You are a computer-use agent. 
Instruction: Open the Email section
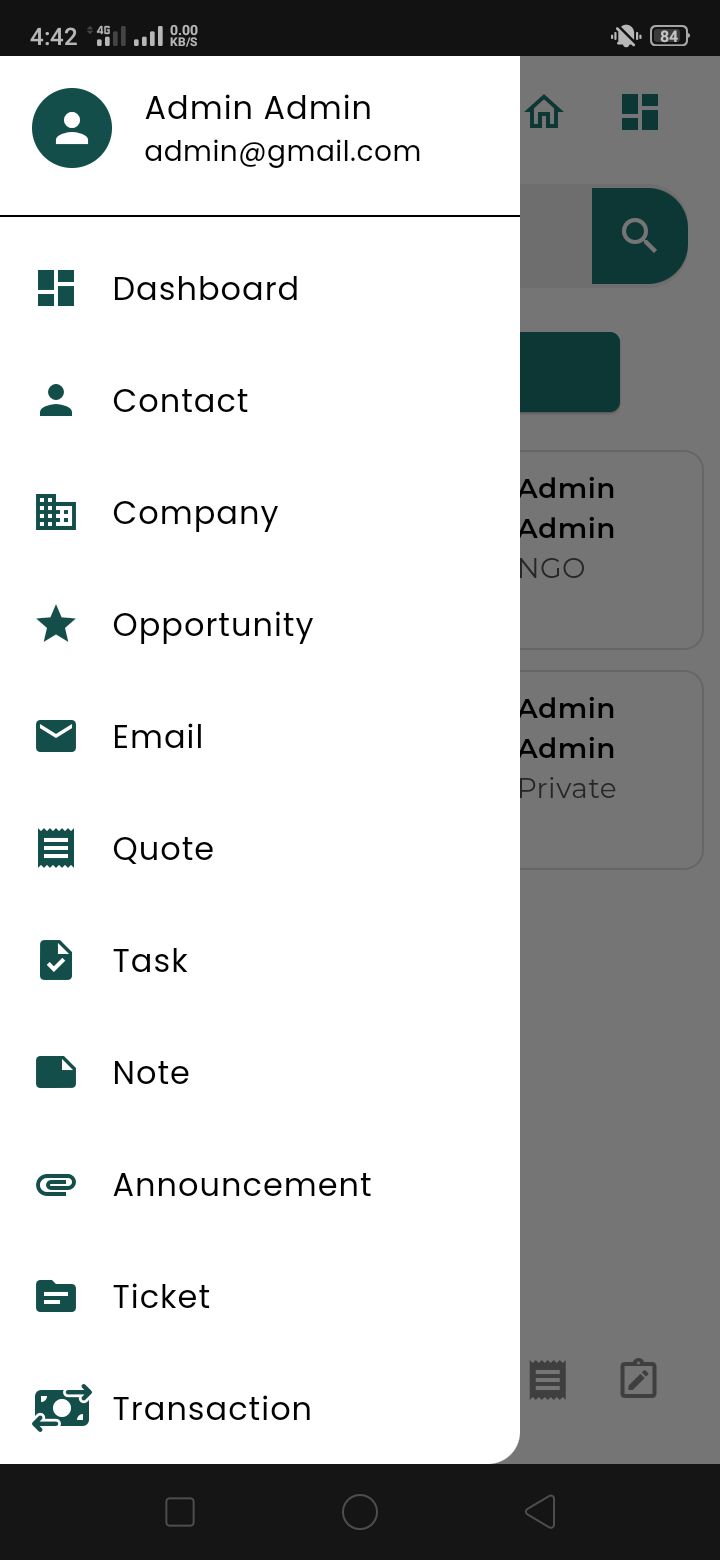pyautogui.click(x=158, y=737)
